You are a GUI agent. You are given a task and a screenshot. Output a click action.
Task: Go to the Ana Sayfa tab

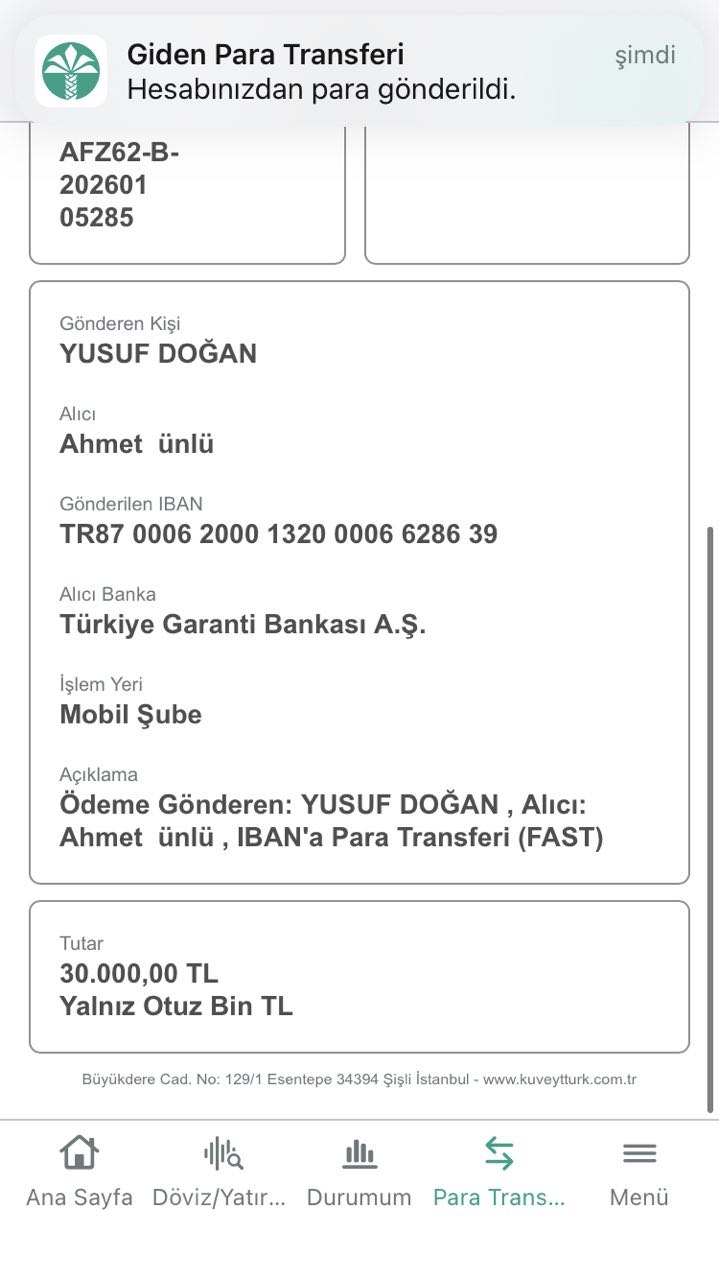79,1171
